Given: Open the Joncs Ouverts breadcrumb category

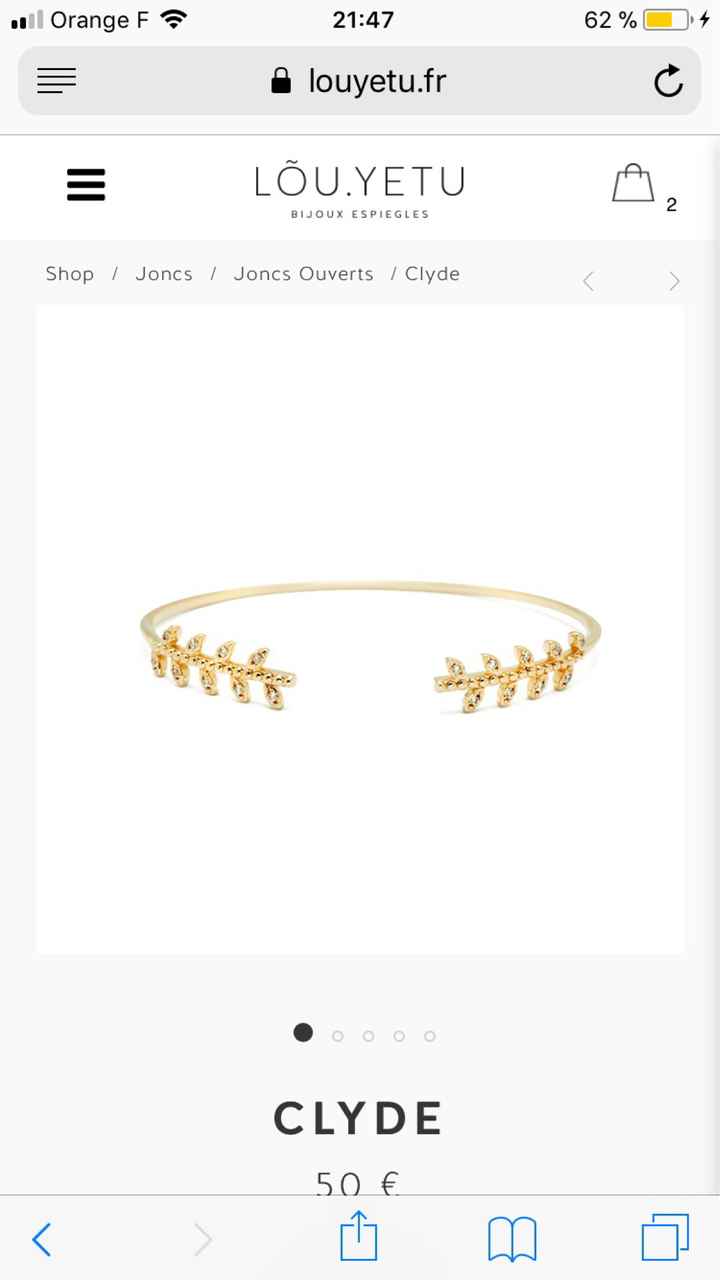Looking at the screenshot, I should [x=303, y=274].
